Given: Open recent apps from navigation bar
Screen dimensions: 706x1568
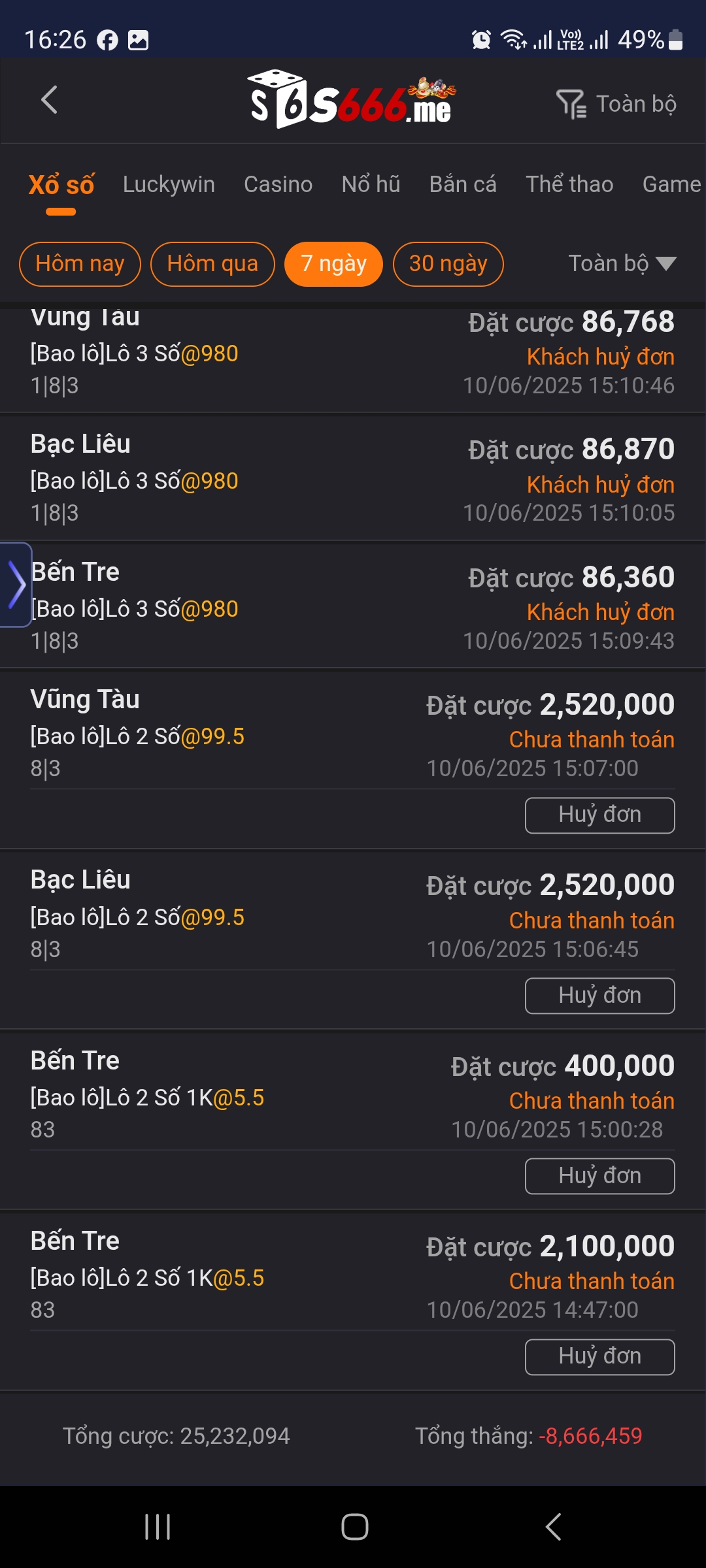Looking at the screenshot, I should [x=158, y=1527].
